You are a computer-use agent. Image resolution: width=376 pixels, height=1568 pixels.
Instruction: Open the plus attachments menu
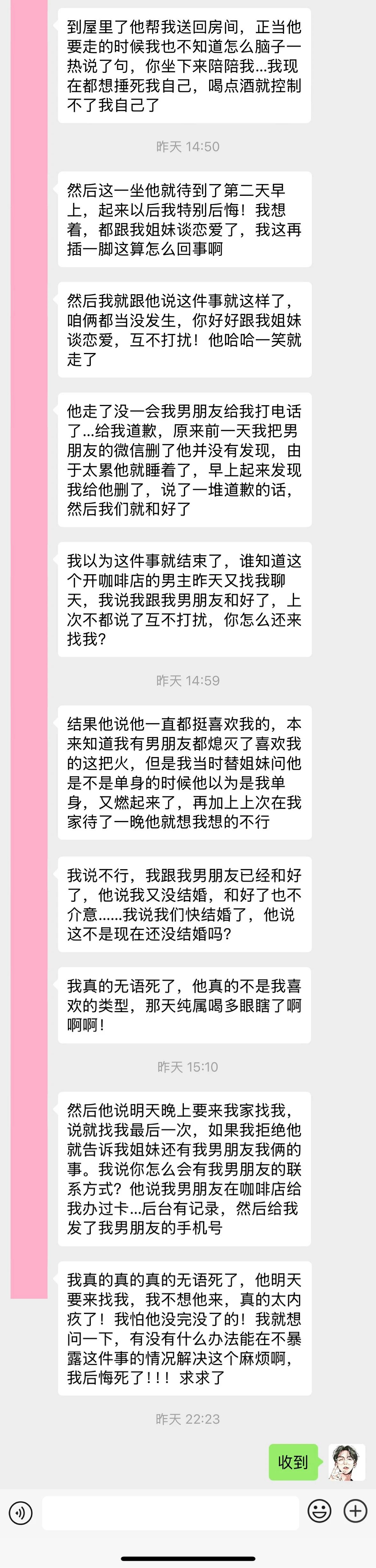coord(355,1511)
